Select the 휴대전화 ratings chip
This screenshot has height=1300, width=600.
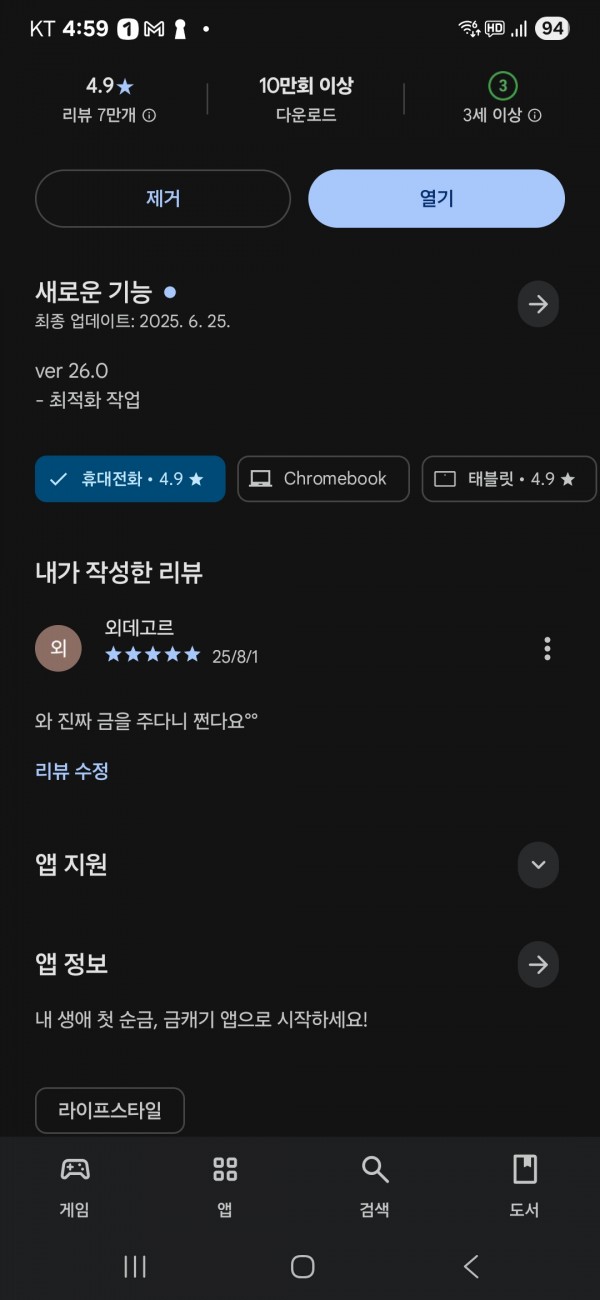point(130,479)
